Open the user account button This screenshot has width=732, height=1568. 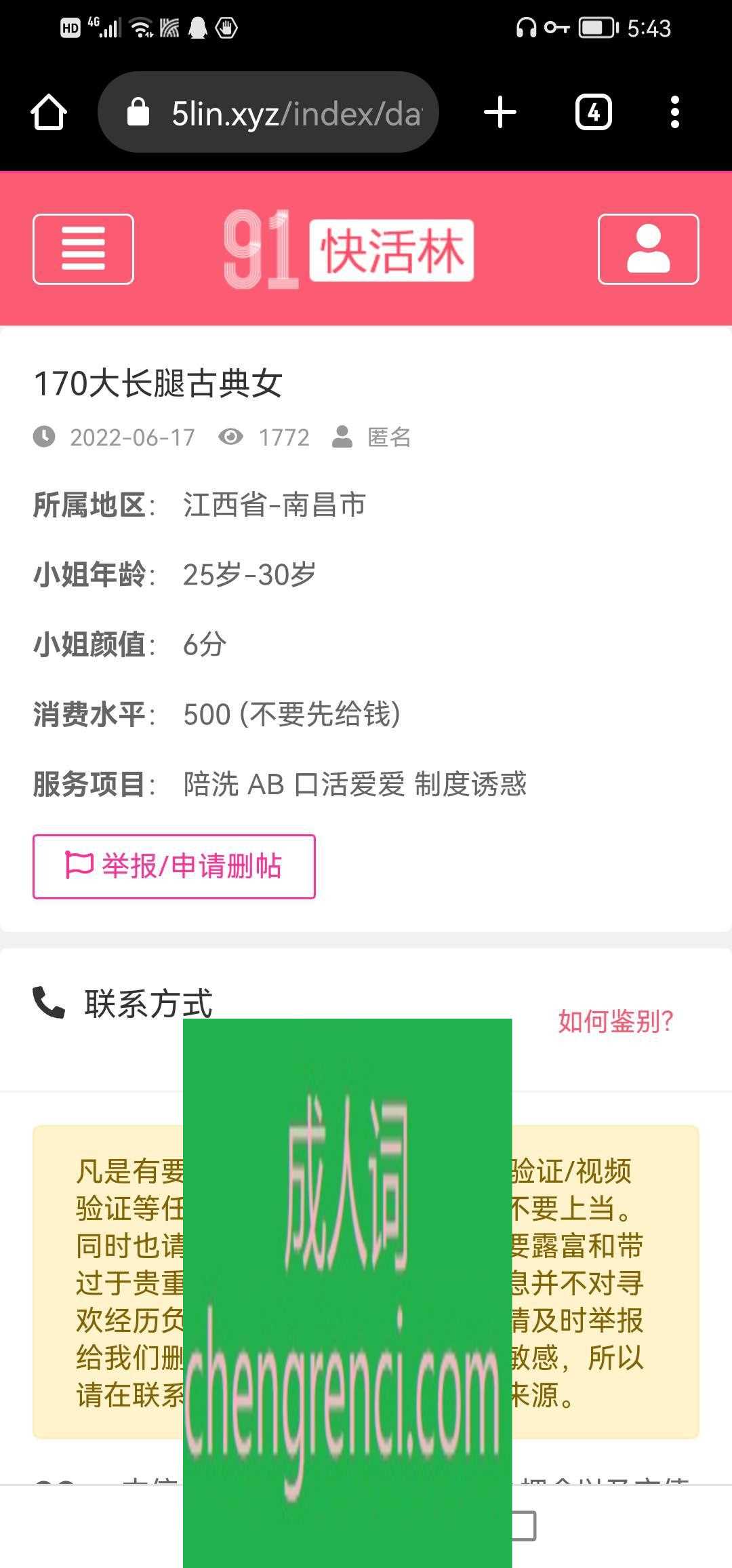coord(648,249)
